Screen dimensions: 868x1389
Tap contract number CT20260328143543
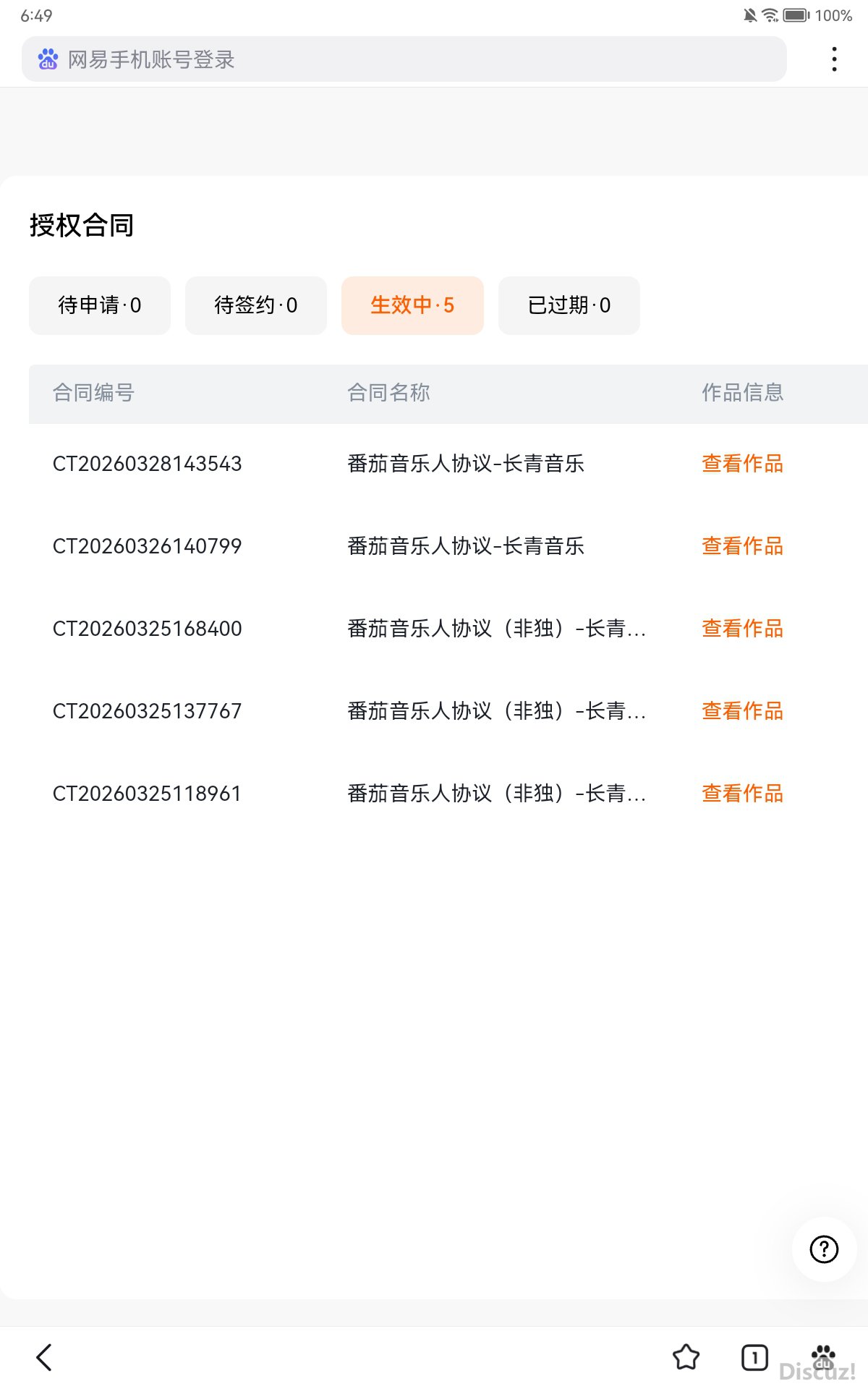tap(148, 464)
